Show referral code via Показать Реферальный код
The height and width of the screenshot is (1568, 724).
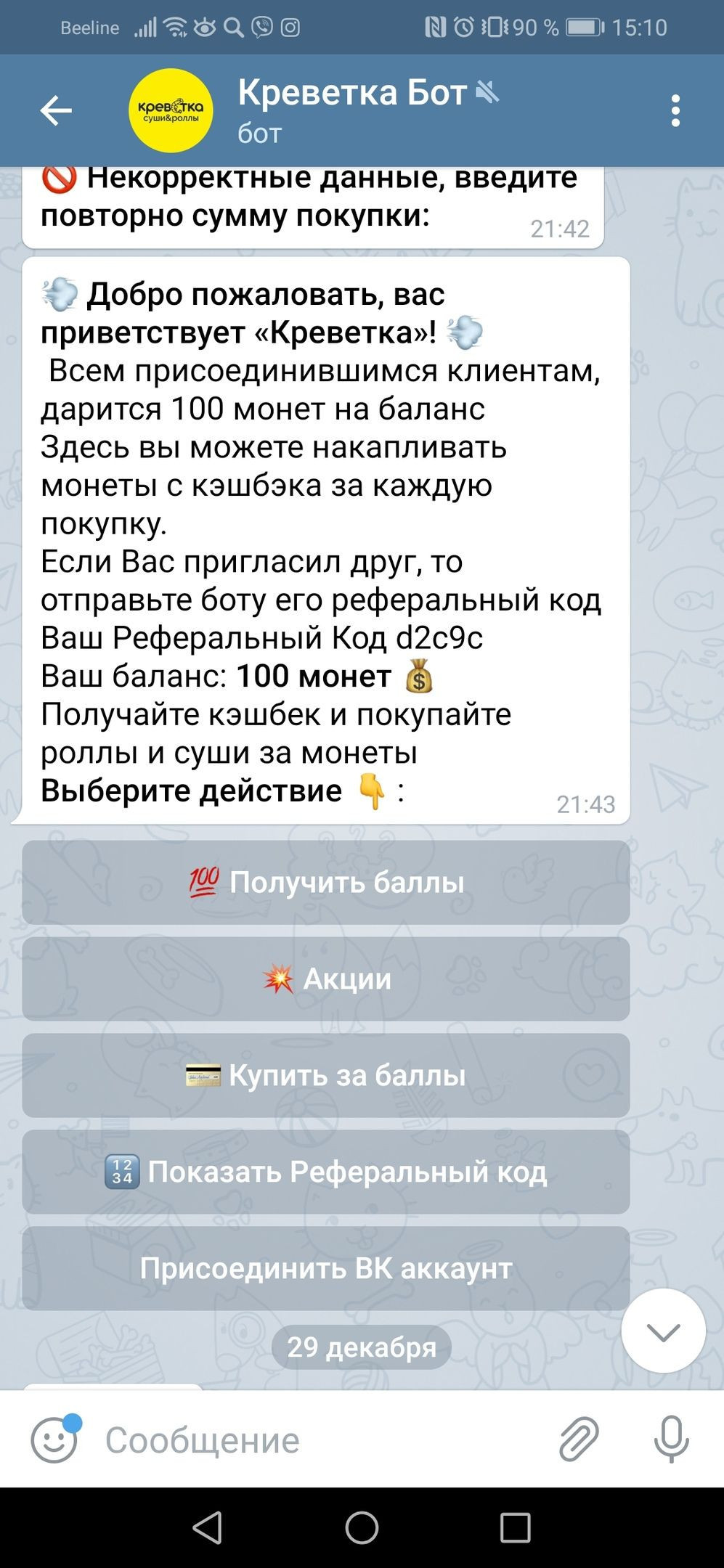326,1172
